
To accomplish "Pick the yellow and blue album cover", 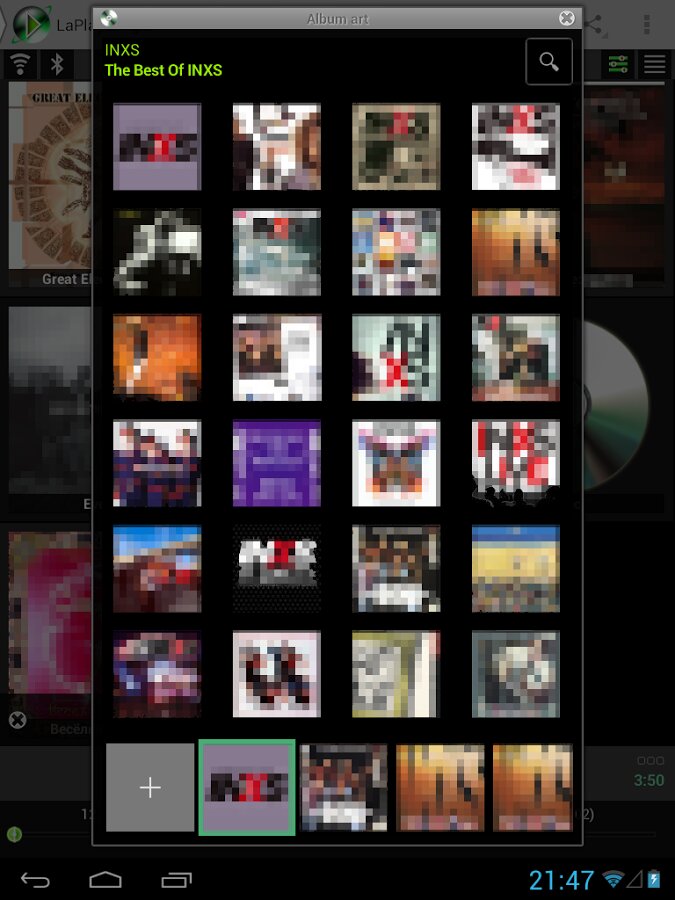I will pos(516,569).
